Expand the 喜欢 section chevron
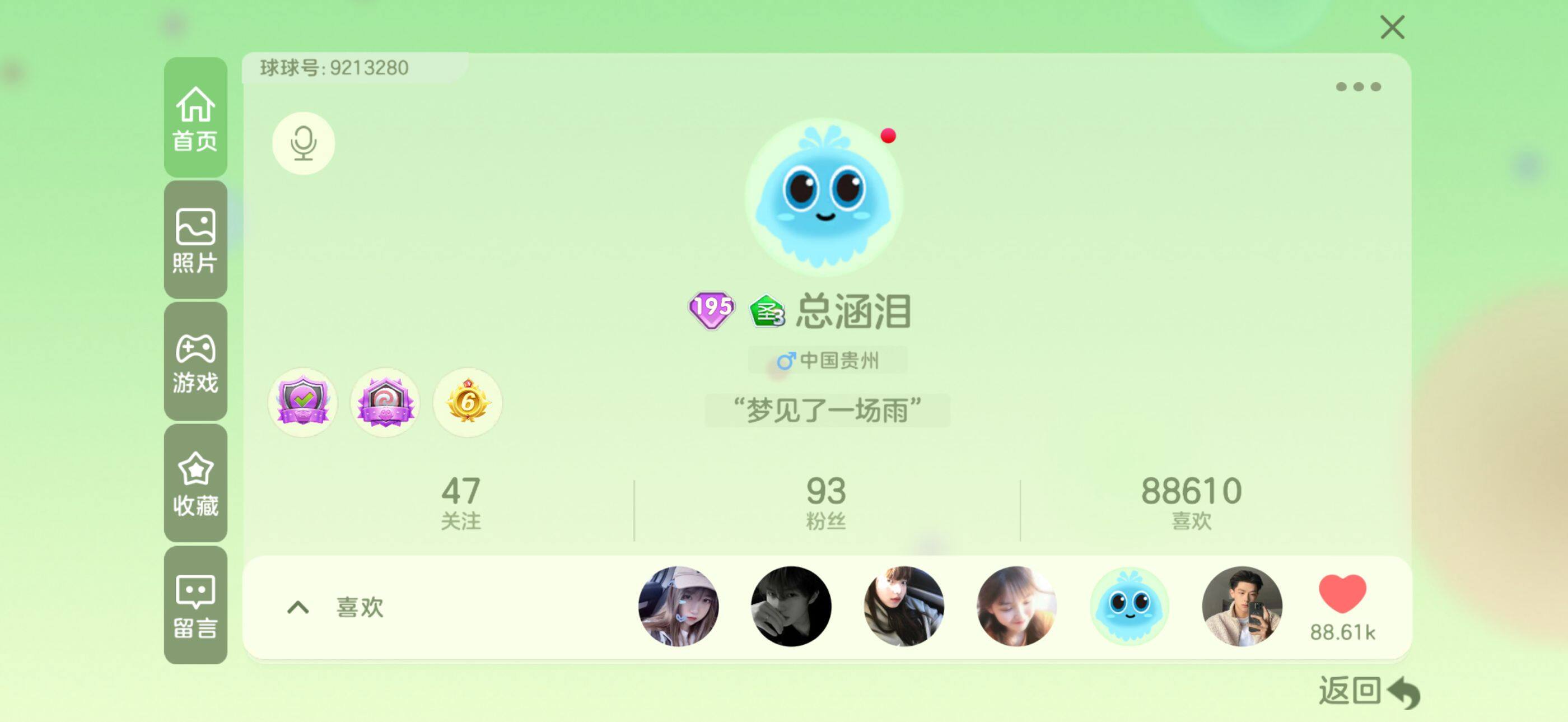 click(298, 607)
